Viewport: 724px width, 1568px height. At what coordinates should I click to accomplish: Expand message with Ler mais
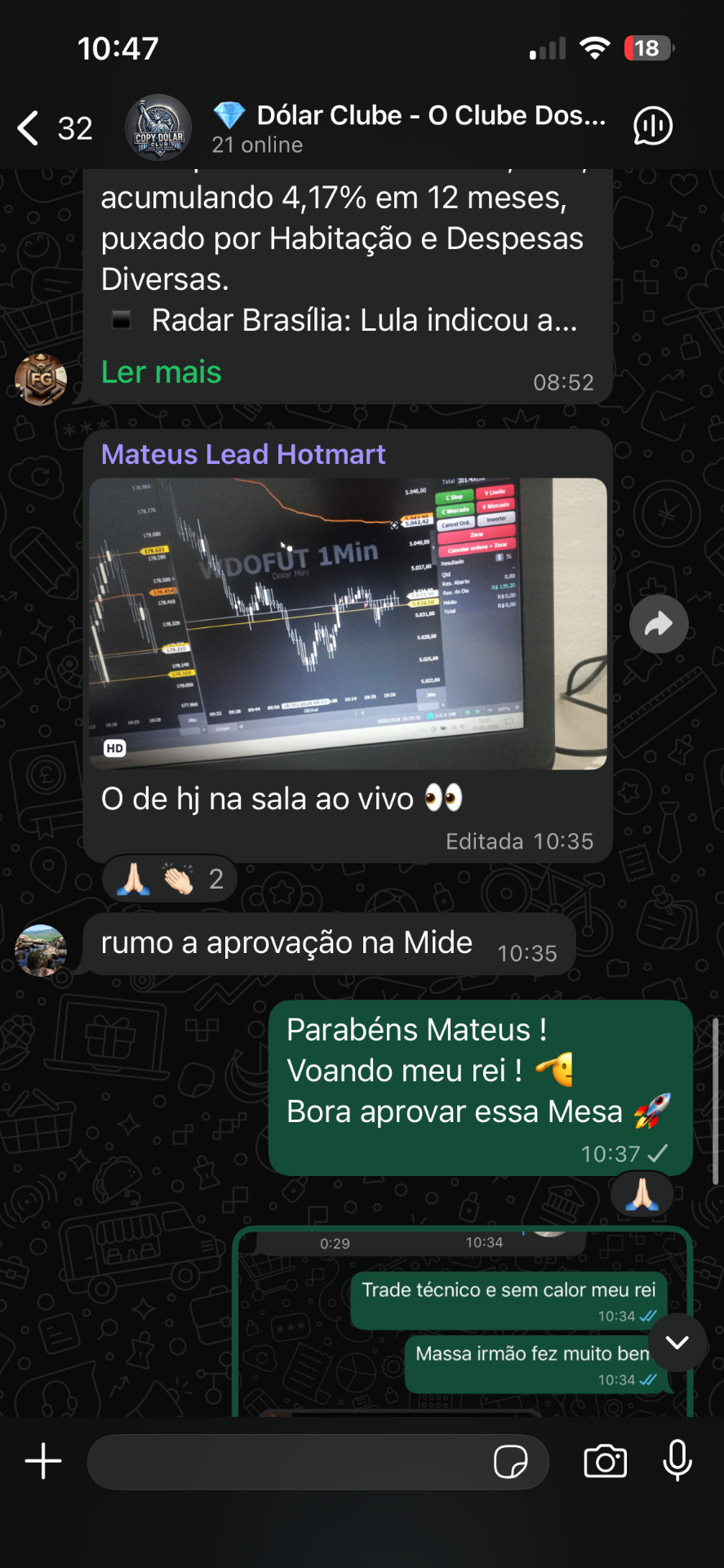(x=161, y=372)
